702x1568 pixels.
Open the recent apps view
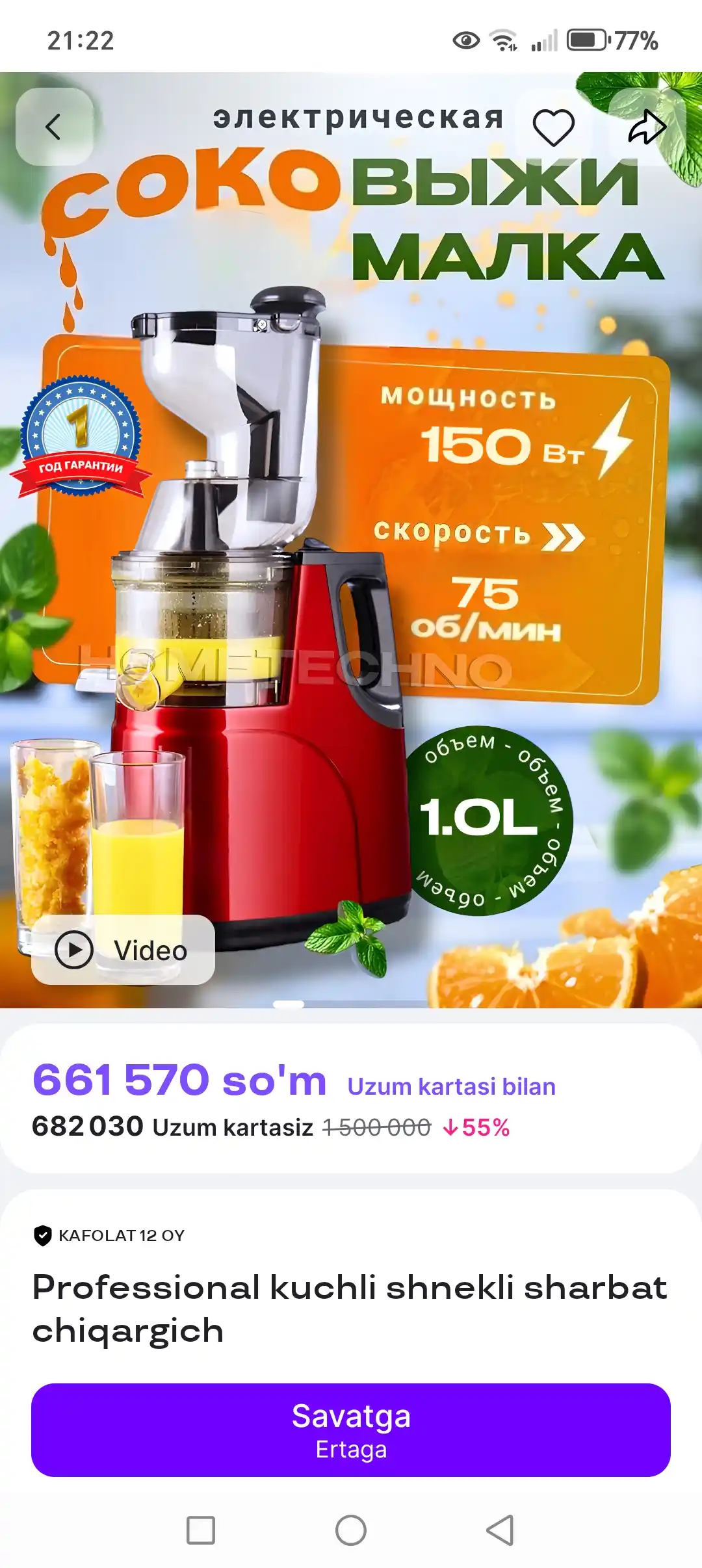201,1530
